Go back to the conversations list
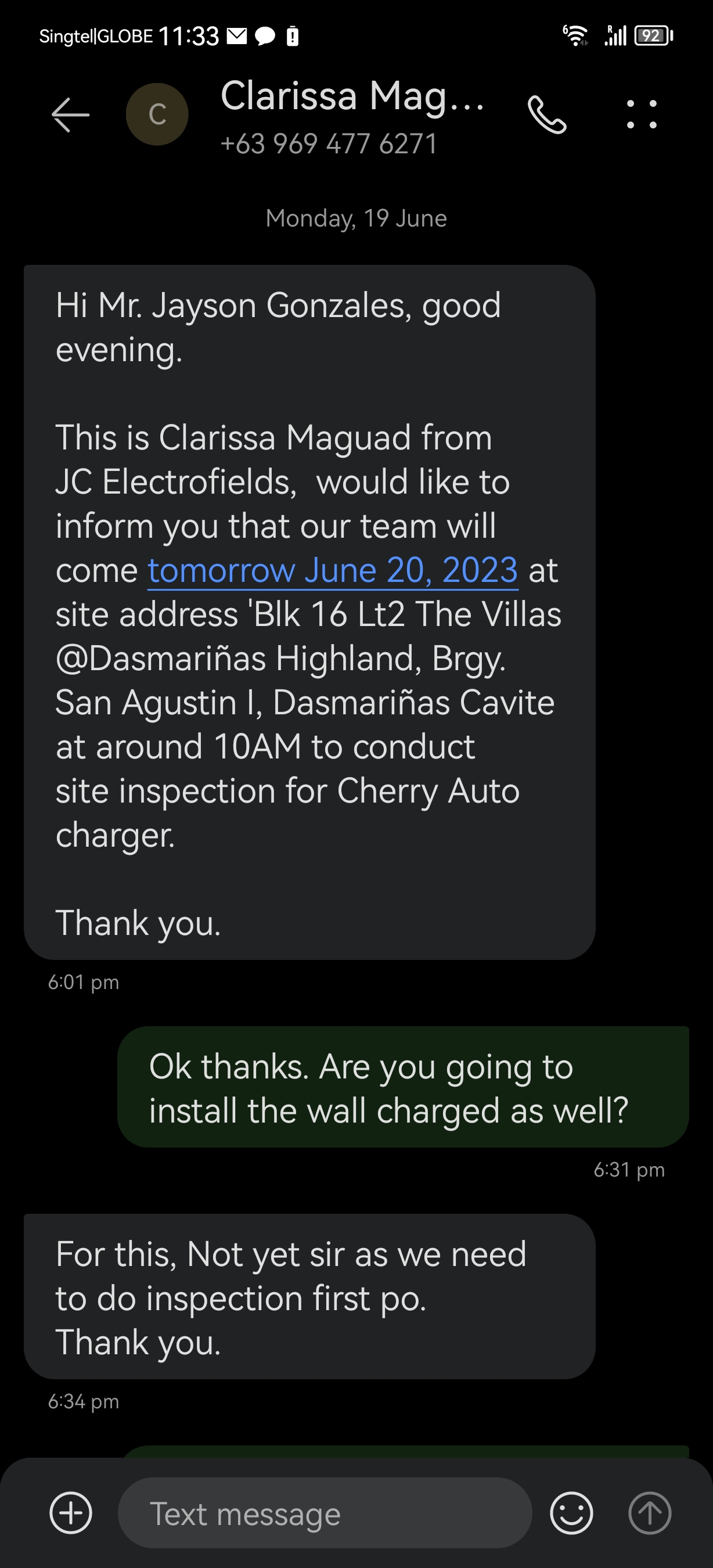Screen dimensions: 713x1568 71,114
